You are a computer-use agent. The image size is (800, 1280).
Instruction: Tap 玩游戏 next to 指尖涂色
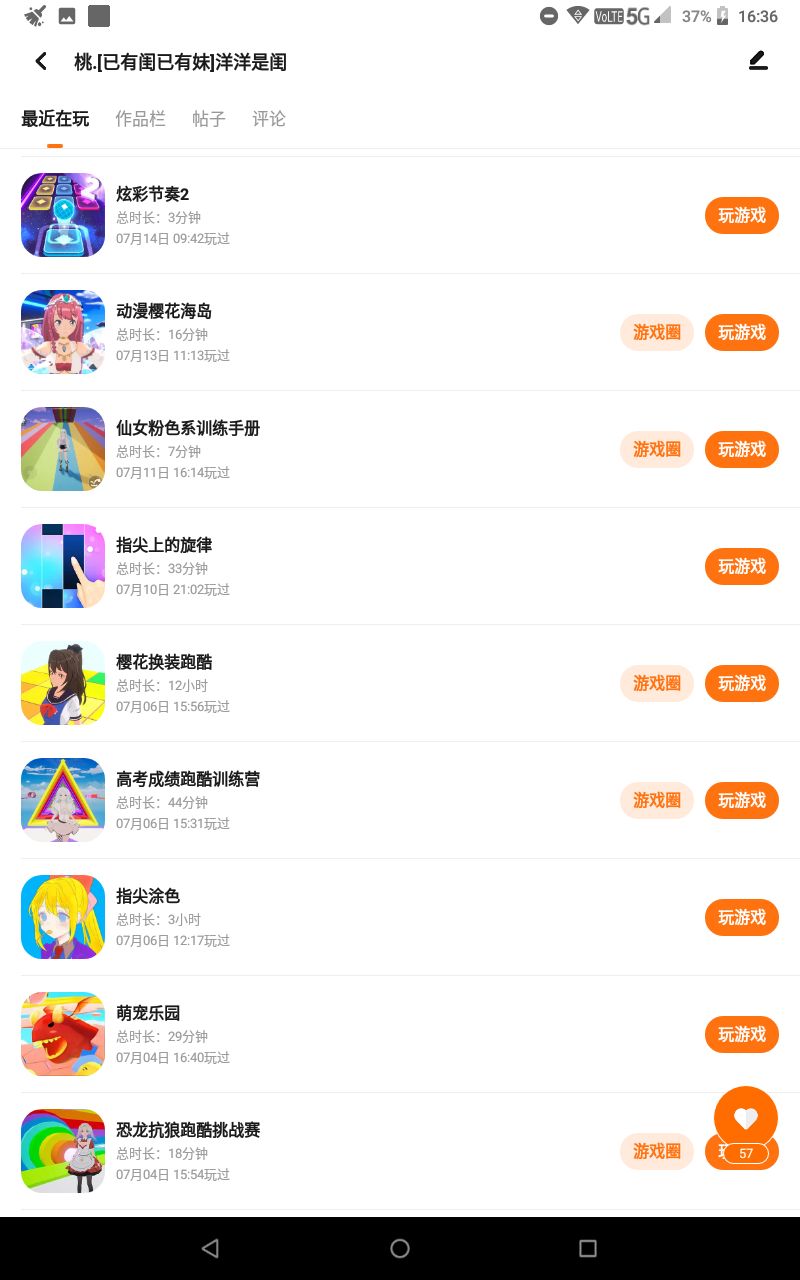741,917
